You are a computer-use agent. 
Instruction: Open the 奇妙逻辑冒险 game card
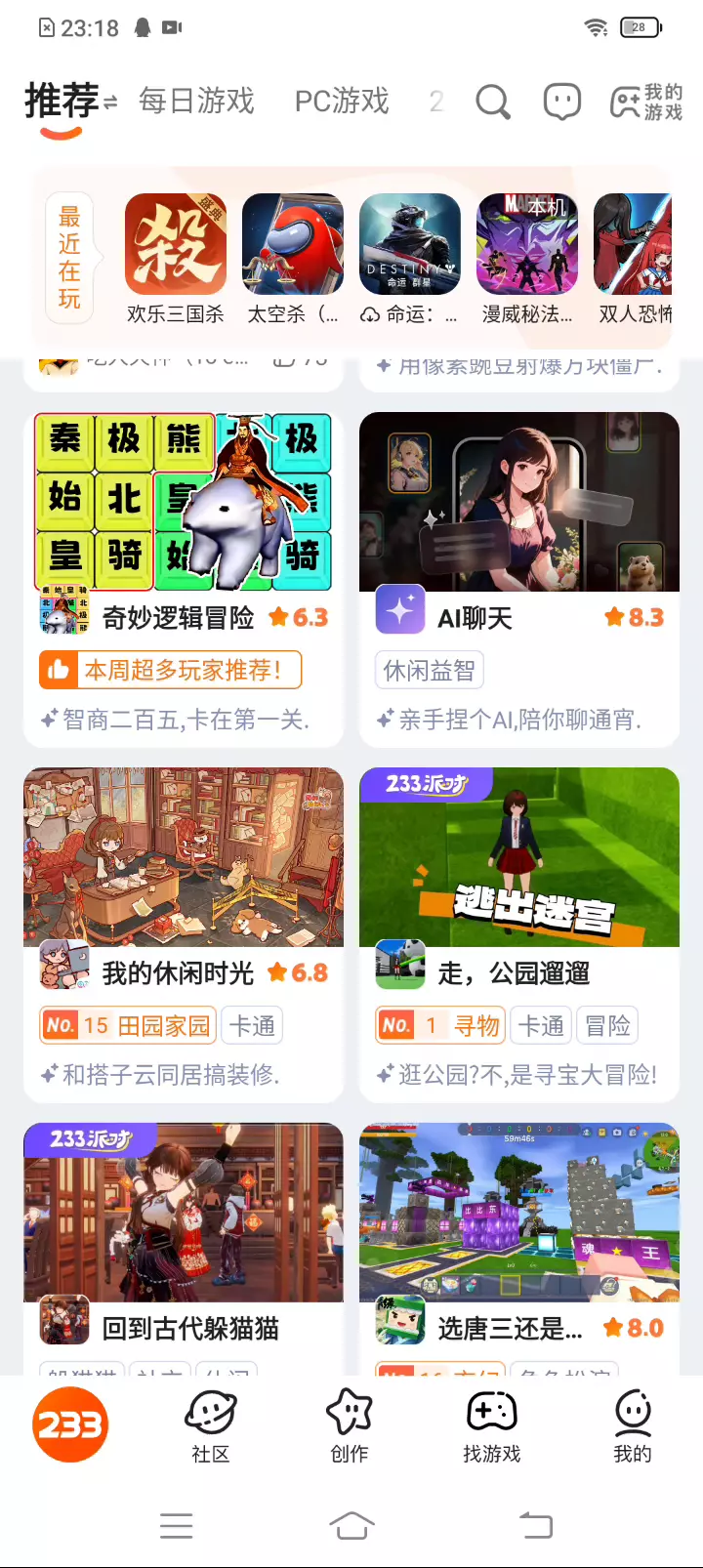184,580
